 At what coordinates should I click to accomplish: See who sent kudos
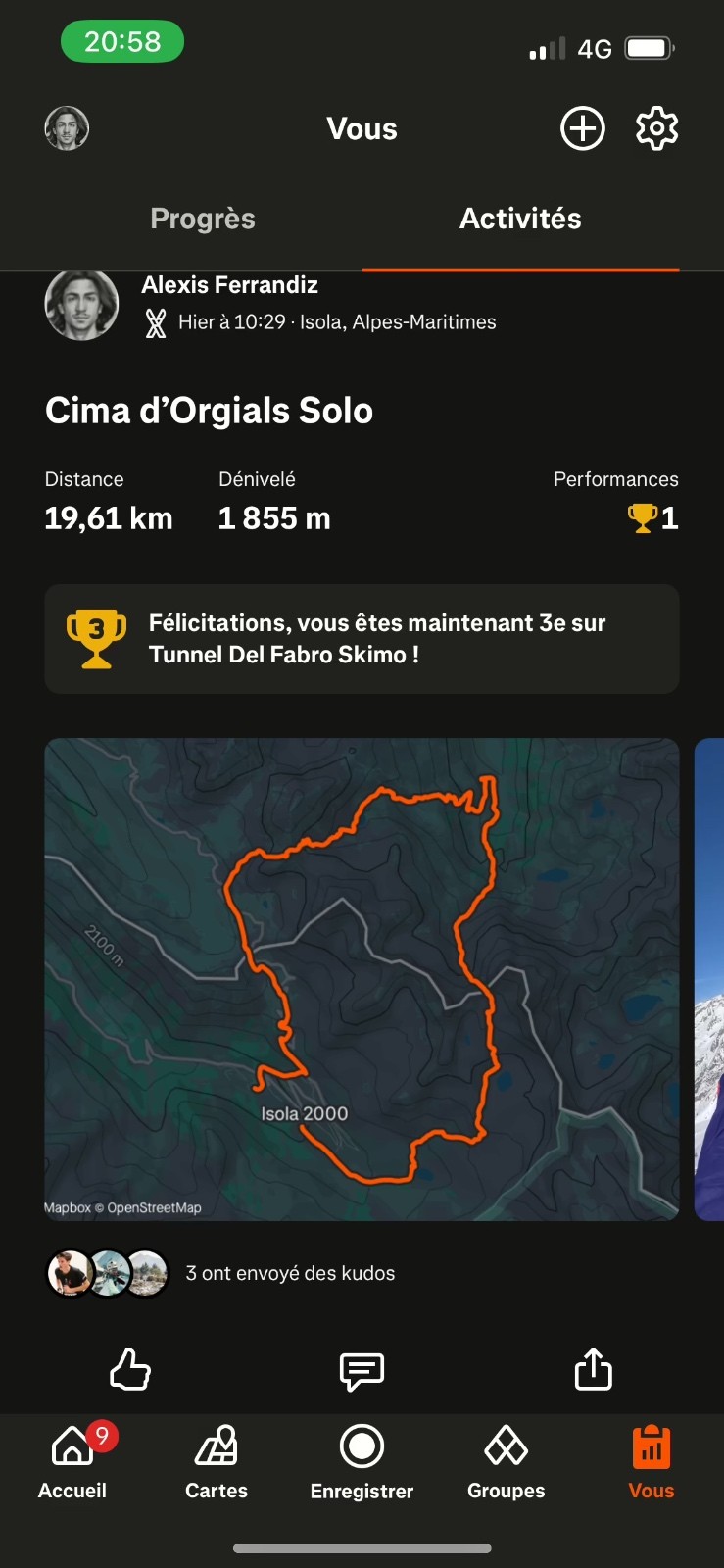tap(290, 1273)
